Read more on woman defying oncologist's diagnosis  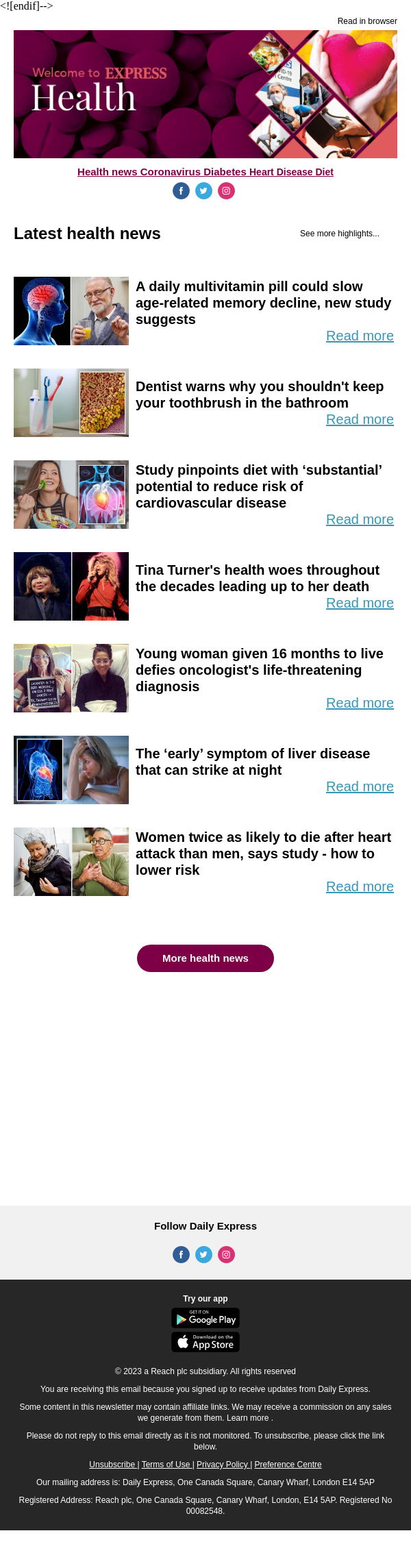[360, 703]
